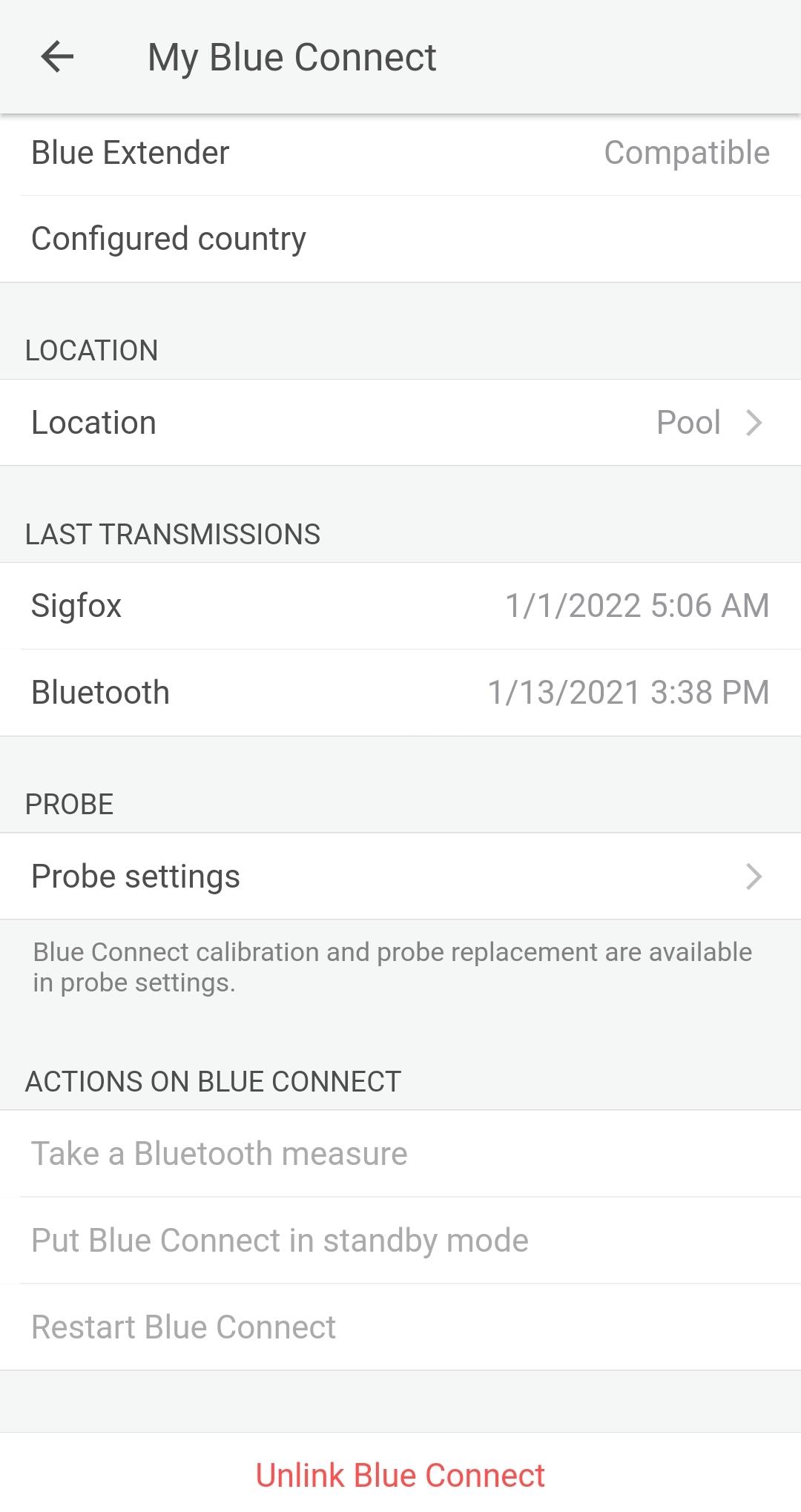Open the Location row set to Pool
Screen dimensions: 801x1512
(400, 423)
